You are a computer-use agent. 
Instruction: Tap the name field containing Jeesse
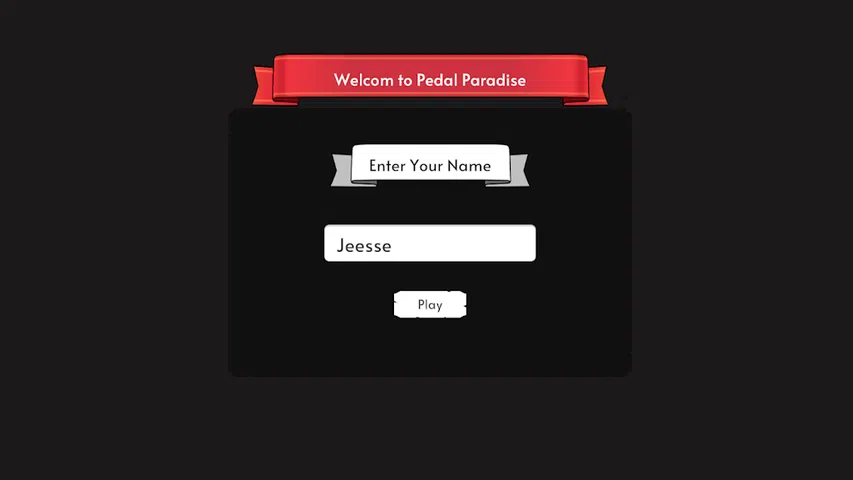(430, 244)
